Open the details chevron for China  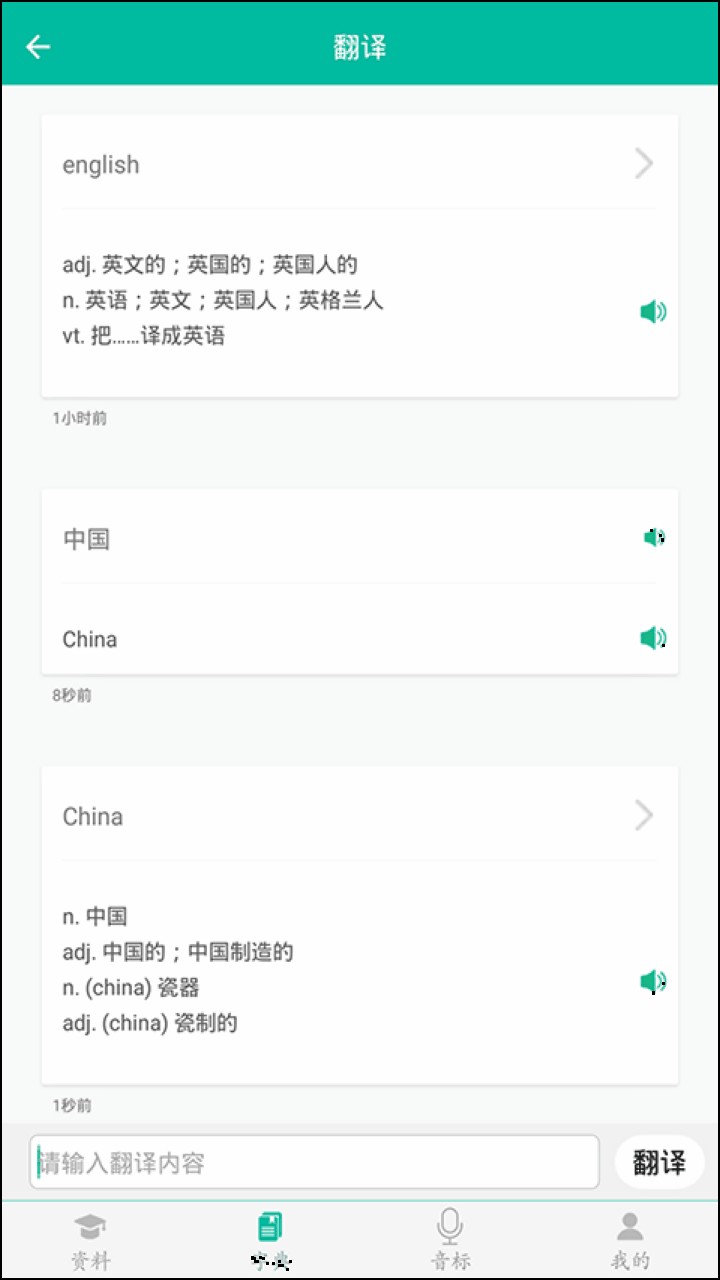click(x=644, y=816)
